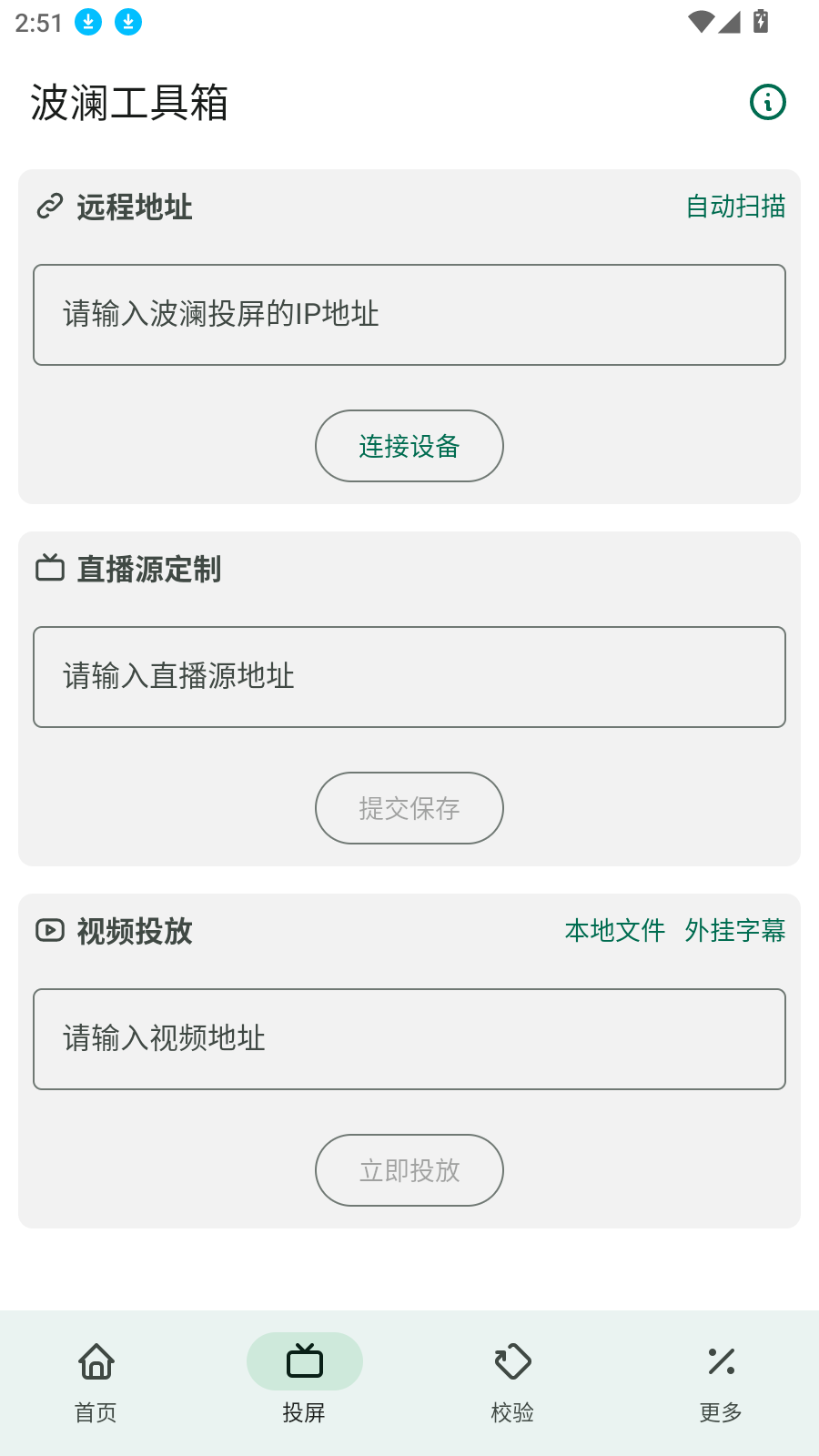Select the 首页 home icon

pos(95,1361)
